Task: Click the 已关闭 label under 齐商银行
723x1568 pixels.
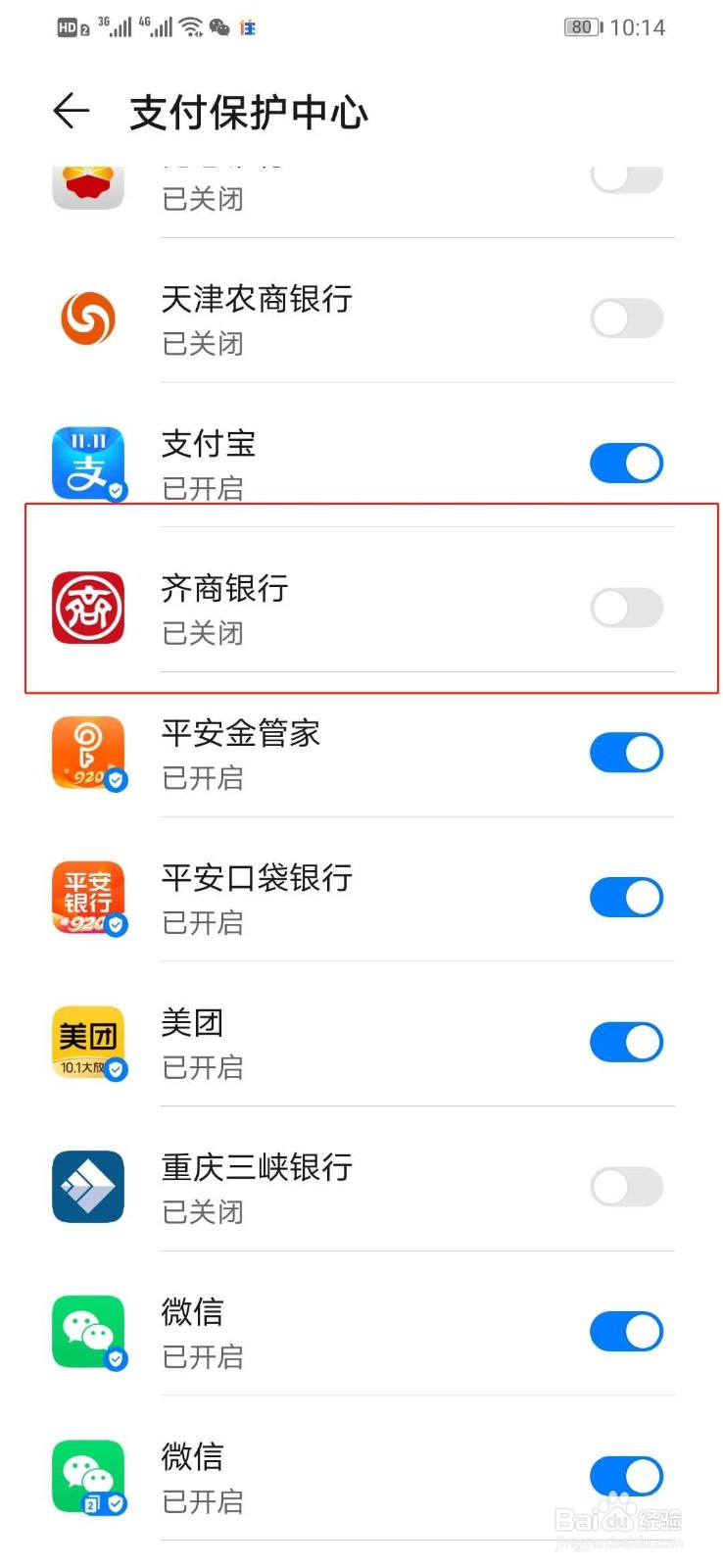Action: point(203,632)
